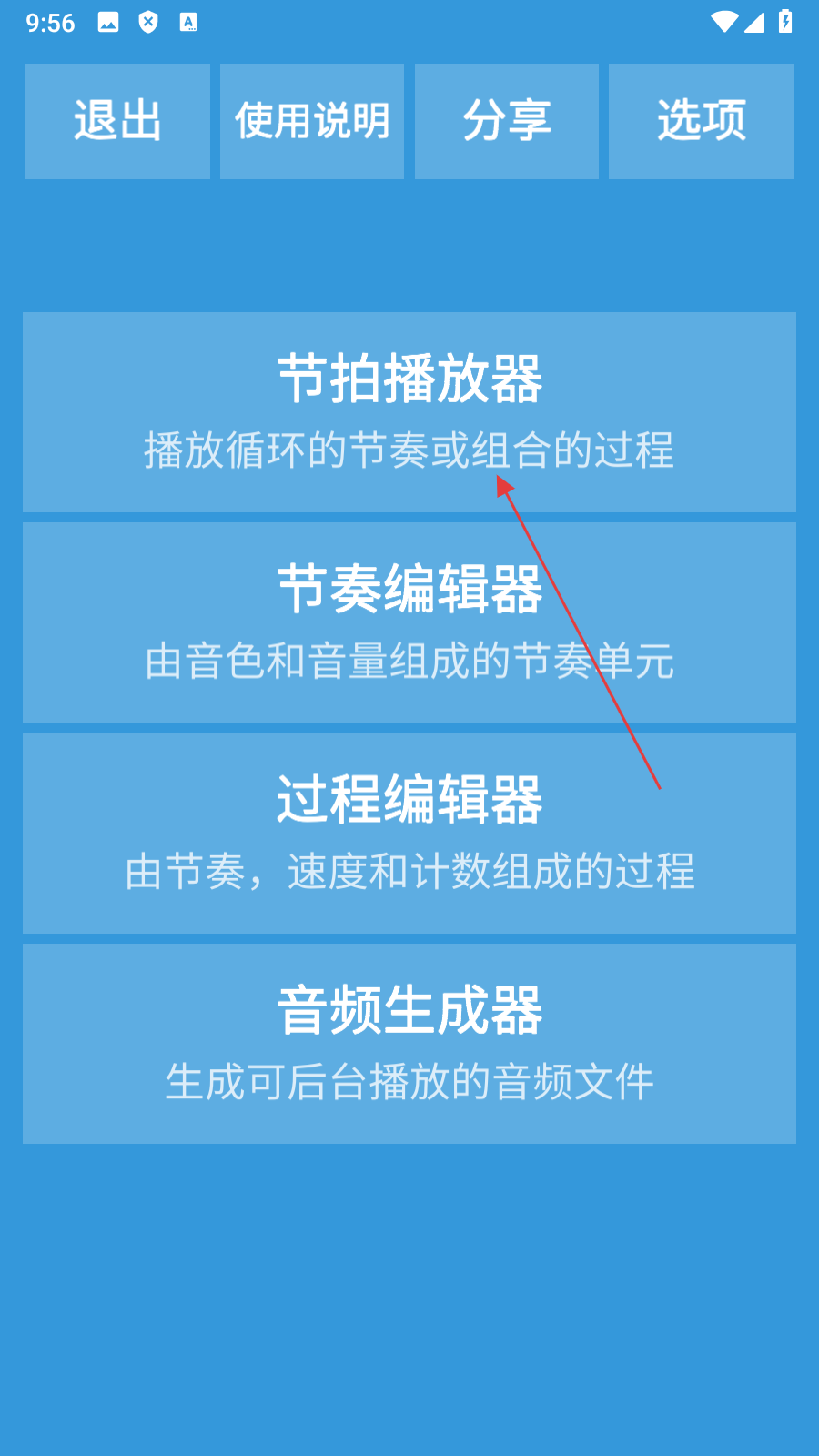Open the 选项 options

(701, 121)
